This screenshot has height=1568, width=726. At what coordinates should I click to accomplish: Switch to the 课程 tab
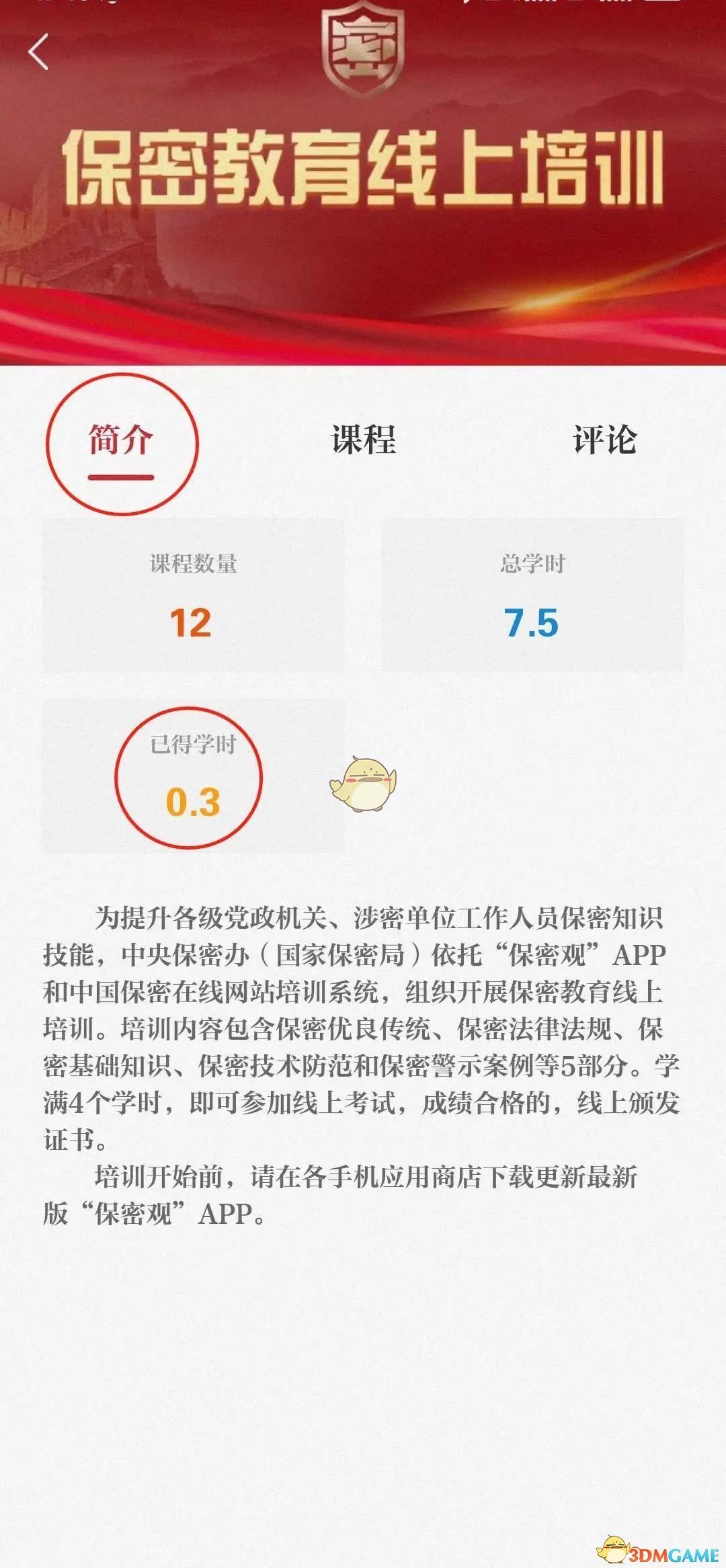pyautogui.click(x=363, y=440)
